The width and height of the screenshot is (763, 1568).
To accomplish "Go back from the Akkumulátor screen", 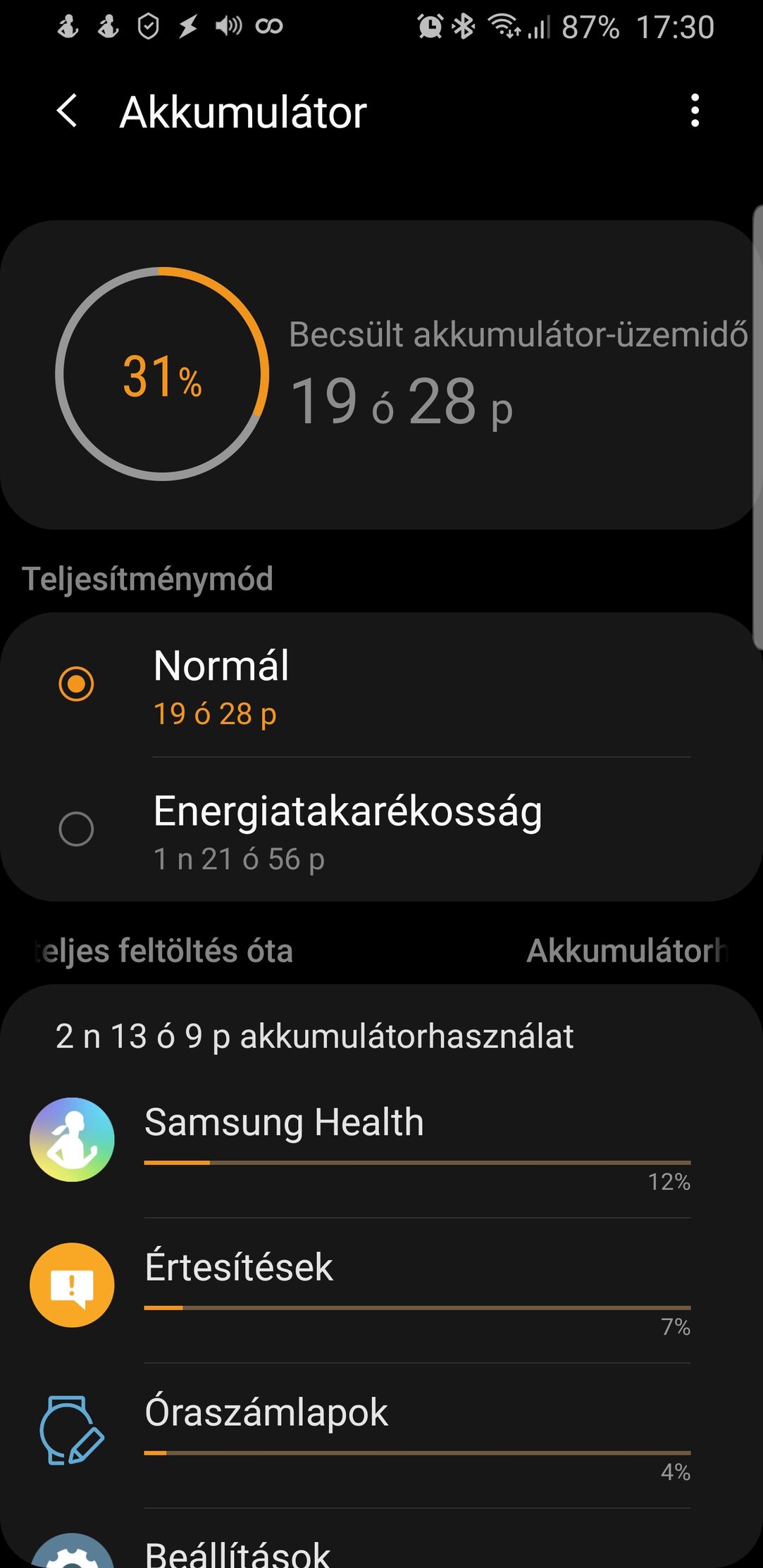I will pos(67,111).
